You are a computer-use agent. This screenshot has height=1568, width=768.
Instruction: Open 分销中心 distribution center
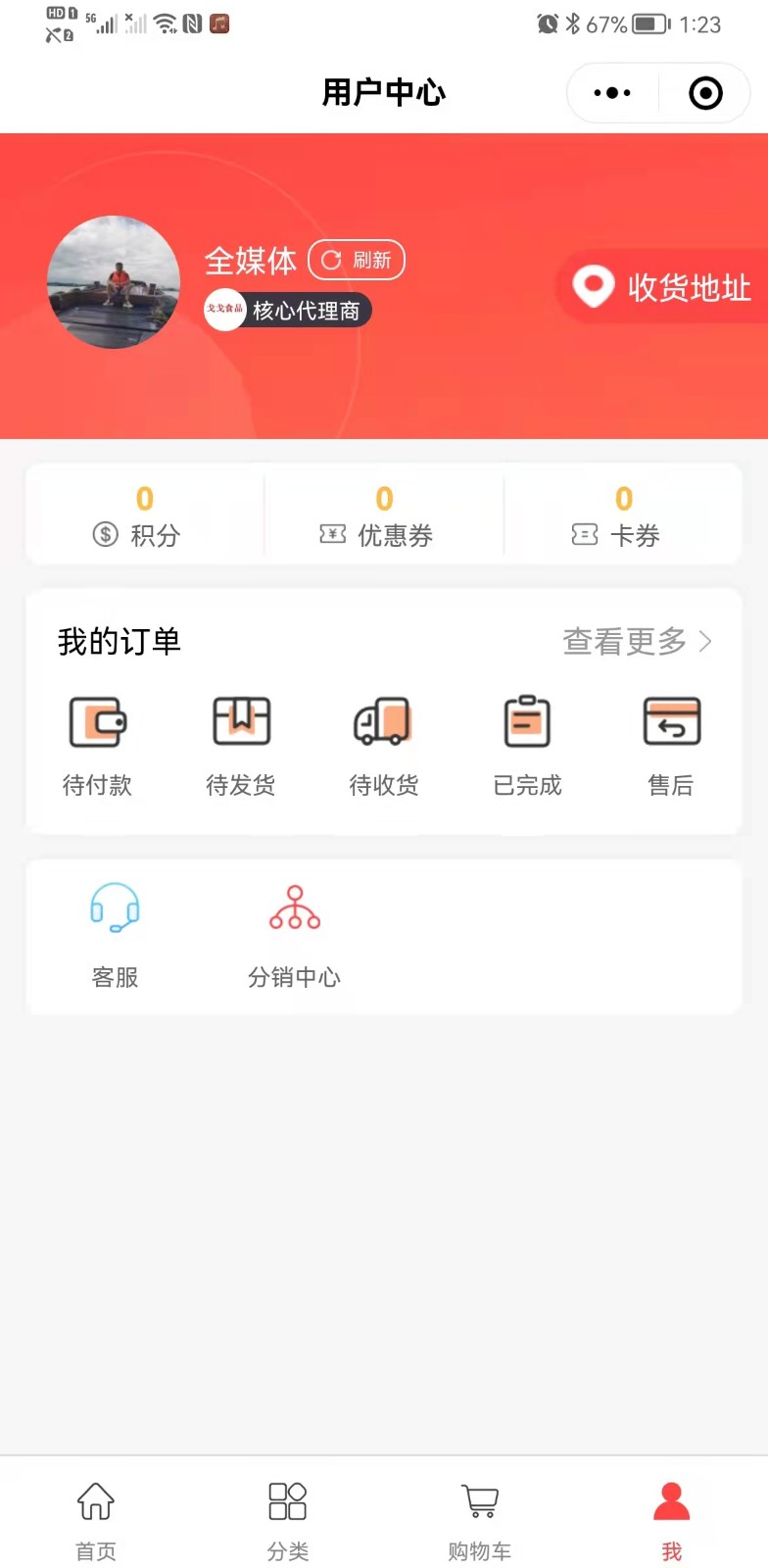point(294,936)
